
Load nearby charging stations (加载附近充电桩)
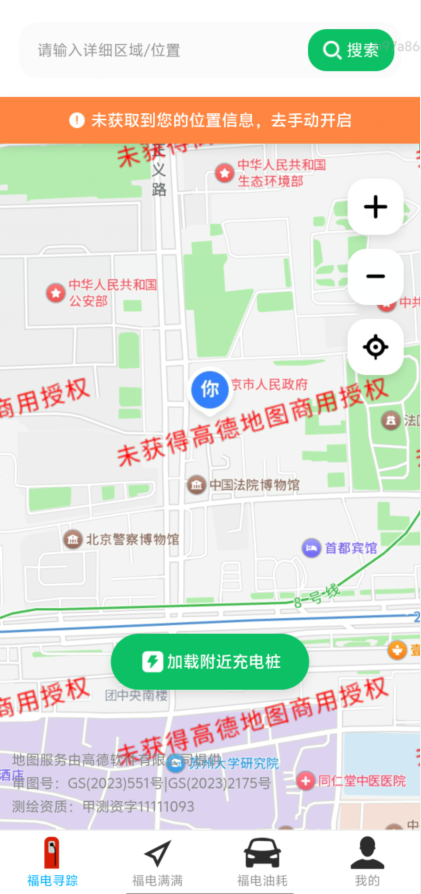pyautogui.click(x=210, y=661)
